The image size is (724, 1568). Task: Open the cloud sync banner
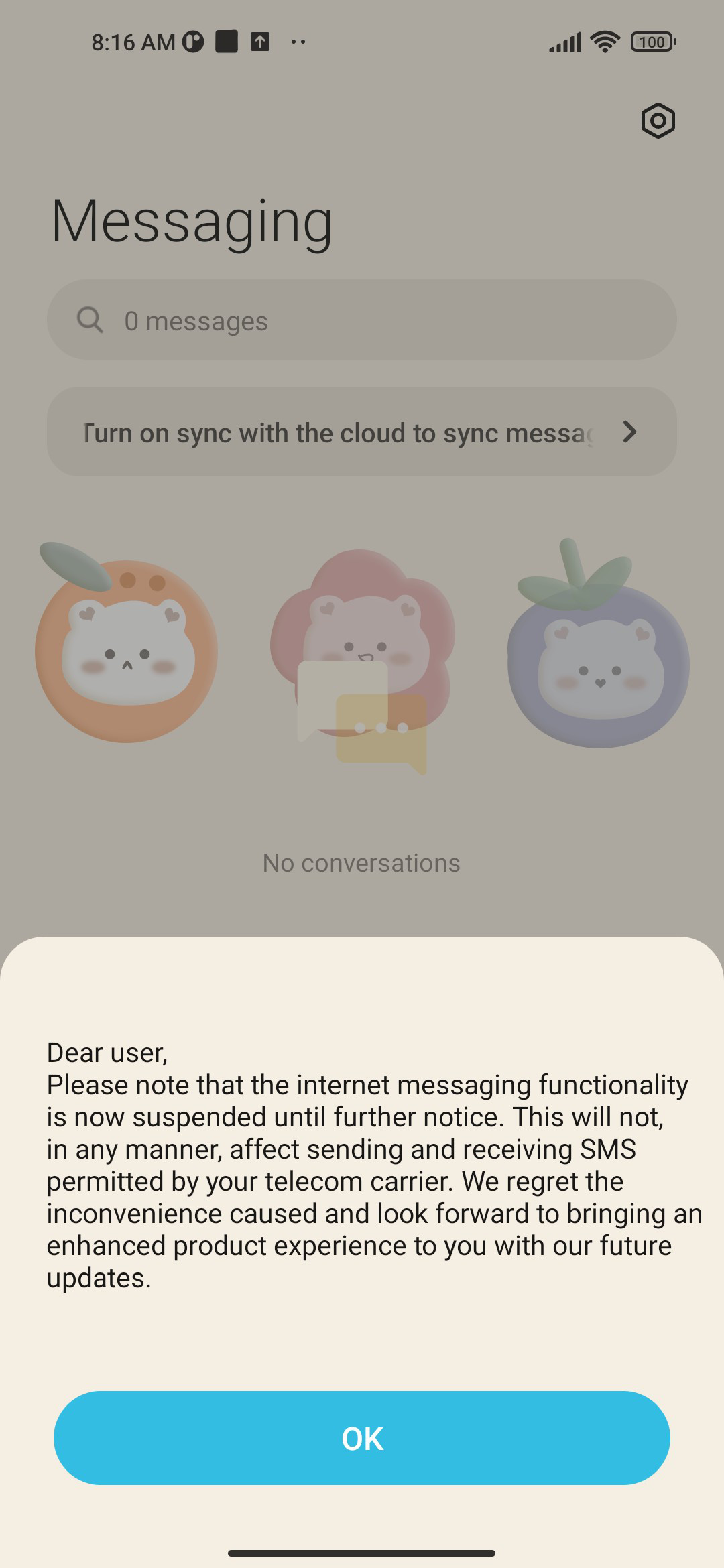pyautogui.click(x=362, y=432)
